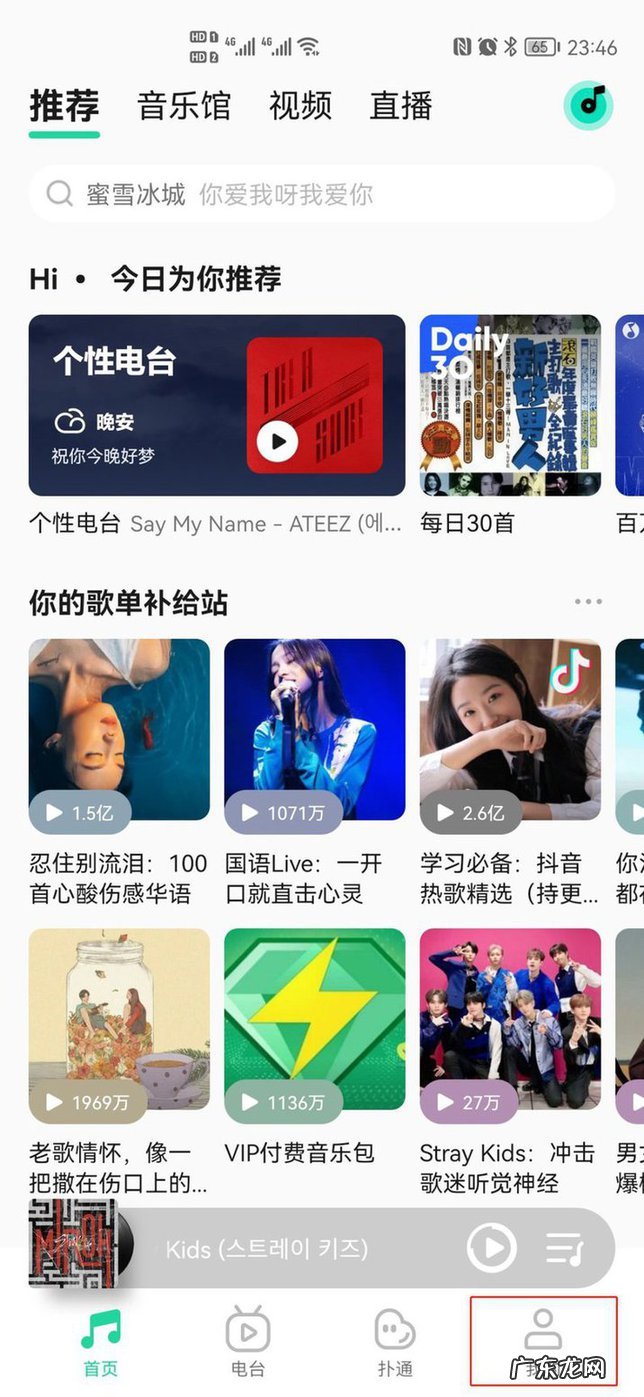Open playlist 忍住别流泪：100首心酸伤感华语
Image resolution: width=644 pixels, height=1397 pixels.
[x=119, y=730]
